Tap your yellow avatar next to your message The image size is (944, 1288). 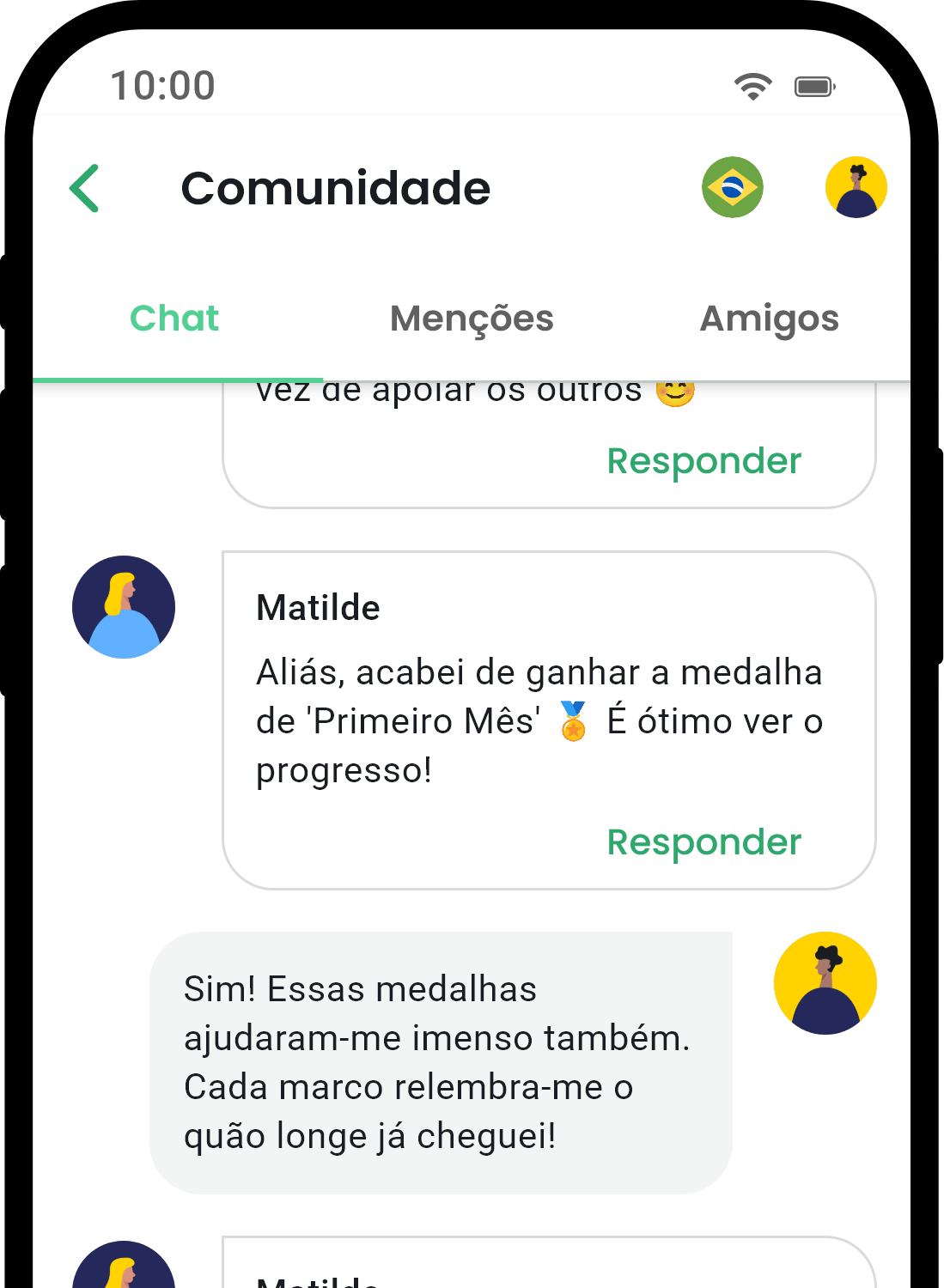pyautogui.click(x=825, y=982)
